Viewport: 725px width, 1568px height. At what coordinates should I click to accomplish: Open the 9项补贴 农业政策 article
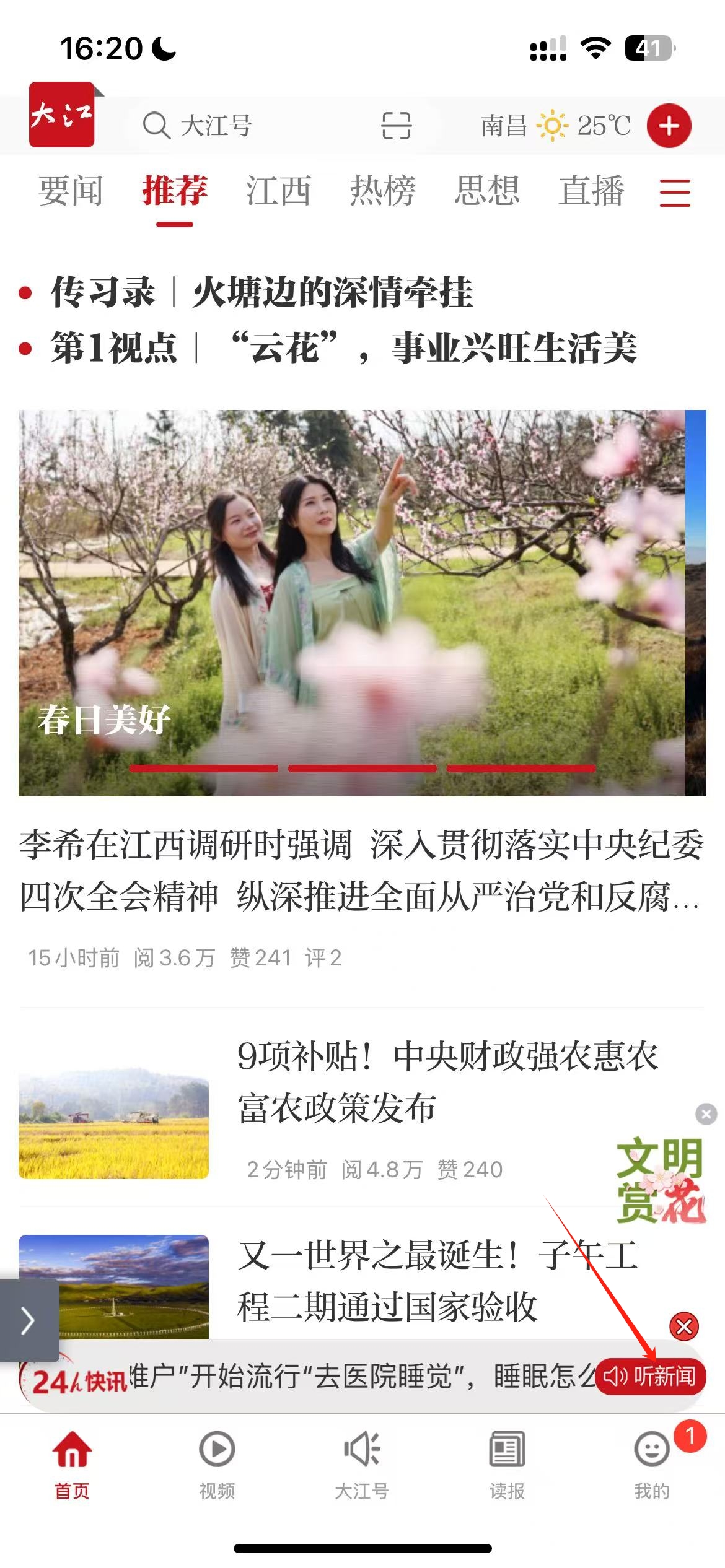447,1081
